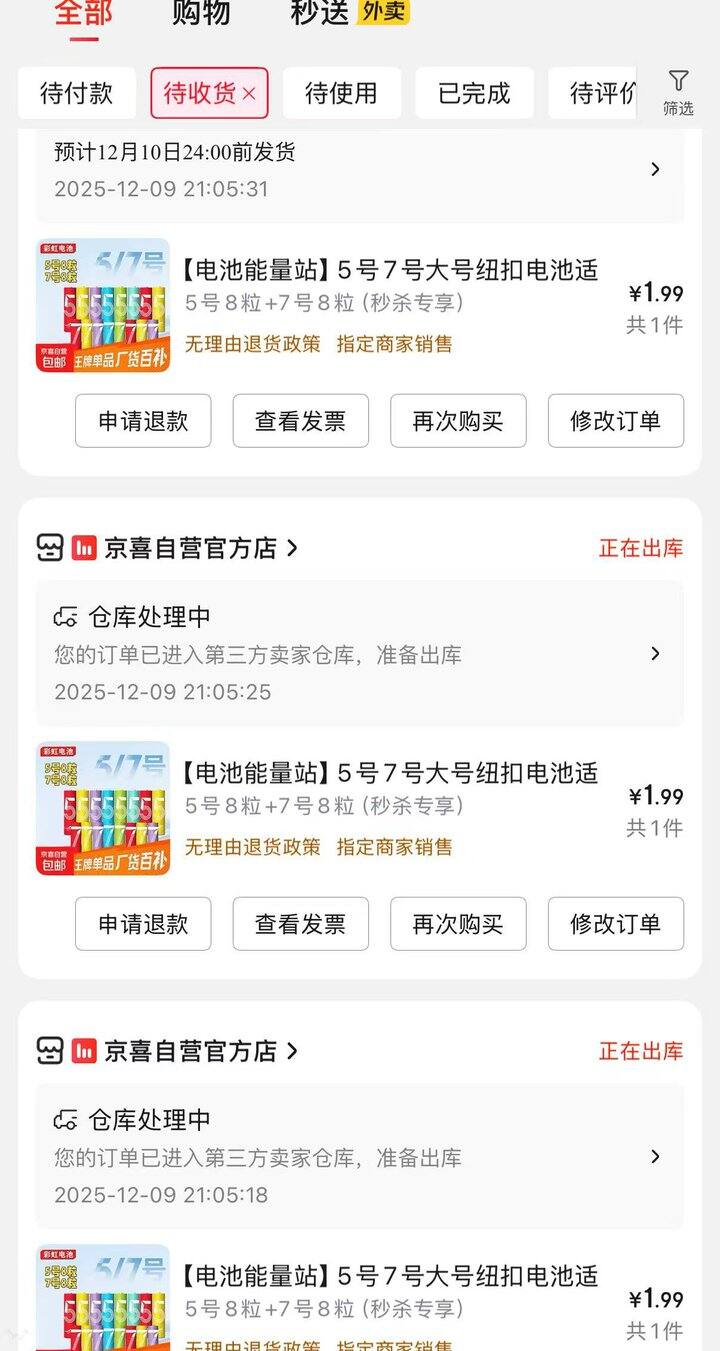Open shipping status dated 21:05:31
This screenshot has height=1351, width=720.
(360, 170)
